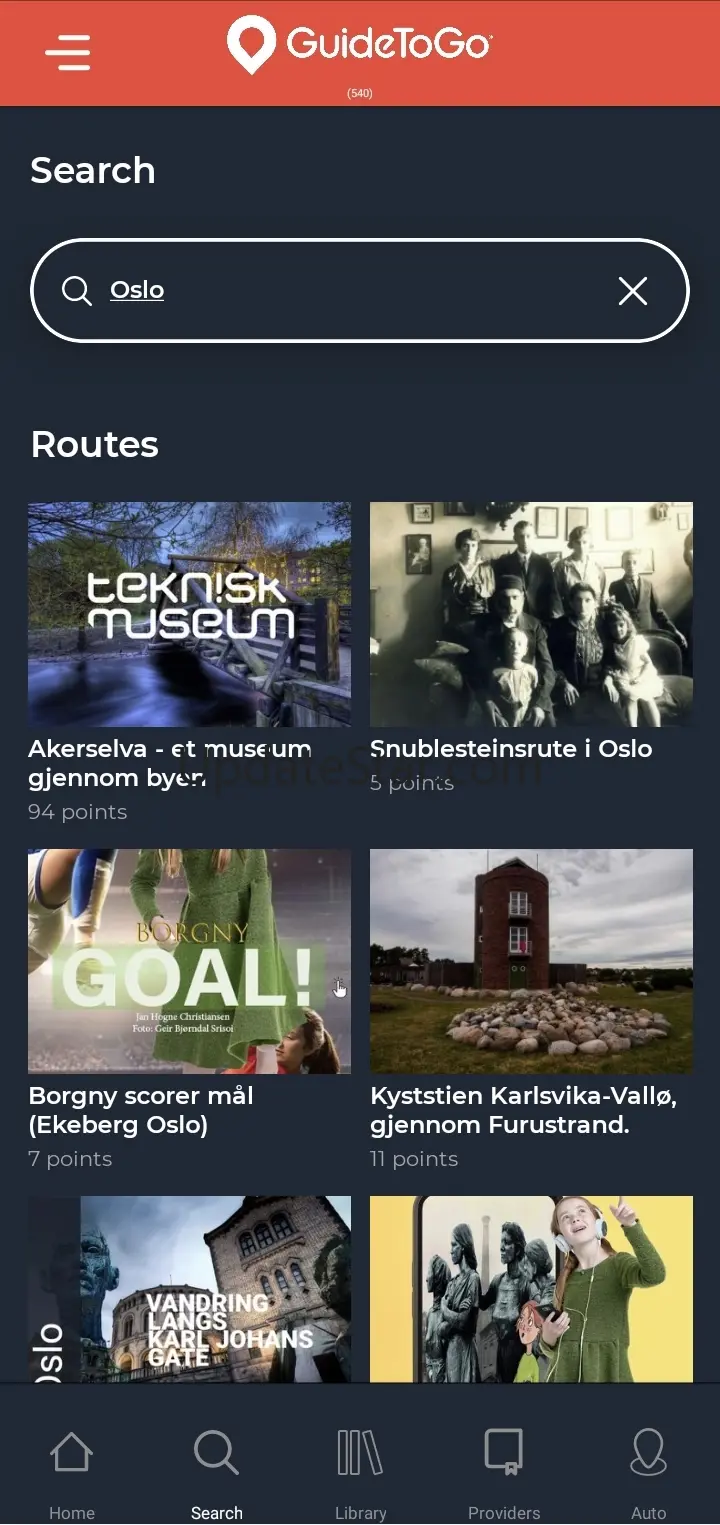The height and width of the screenshot is (1525, 720).
Task: Switch to the Auto tab
Action: click(648, 1472)
